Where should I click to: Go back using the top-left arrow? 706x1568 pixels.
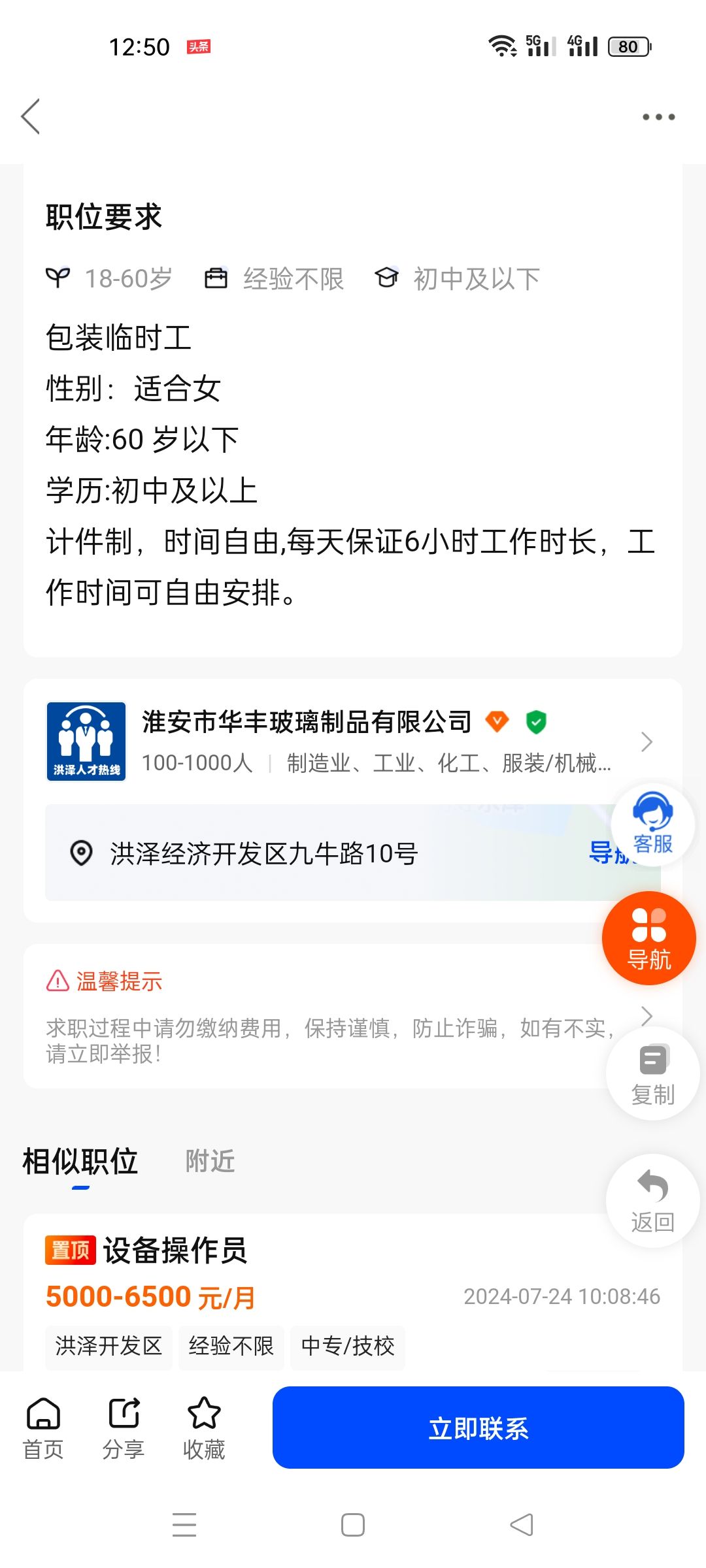31,117
